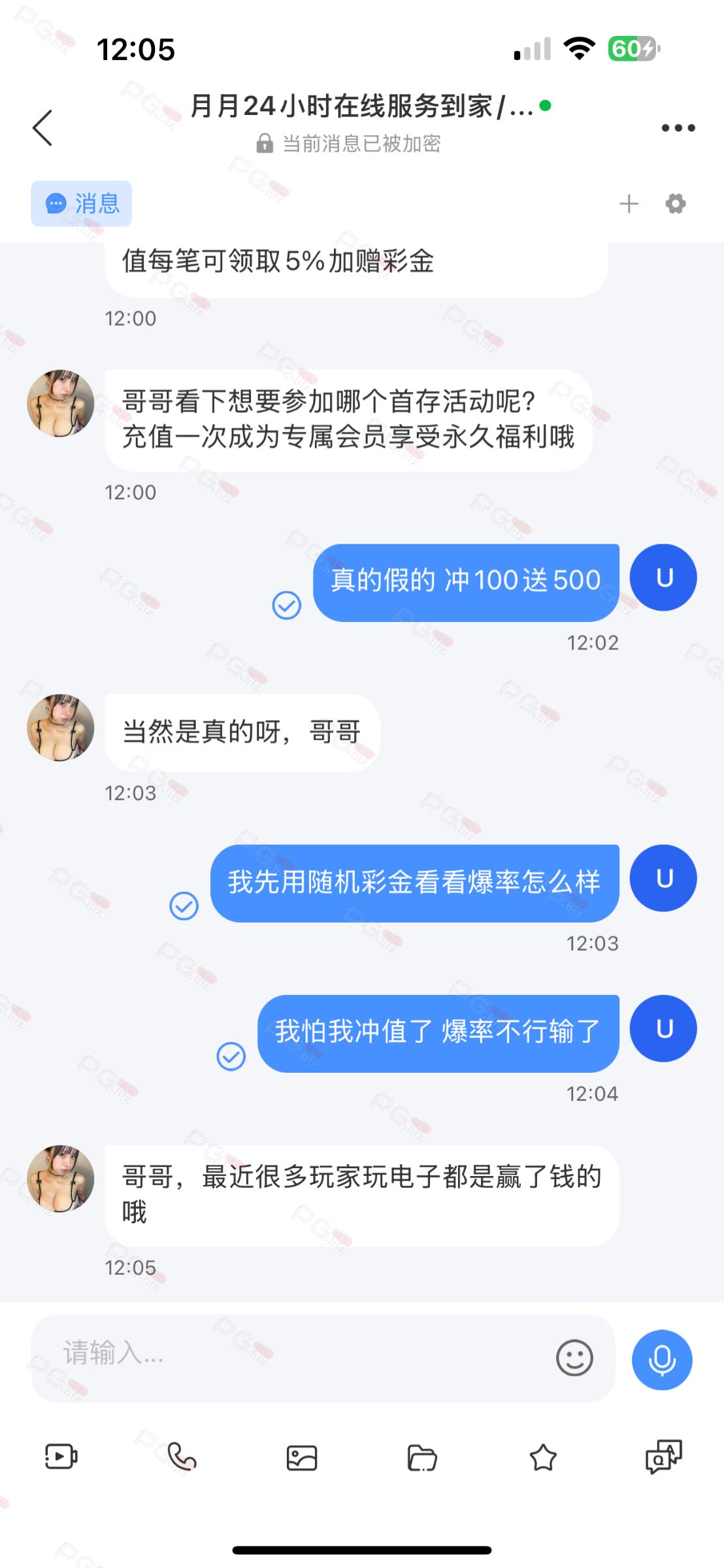
Task: Go back using the top-left arrow
Action: (x=42, y=127)
